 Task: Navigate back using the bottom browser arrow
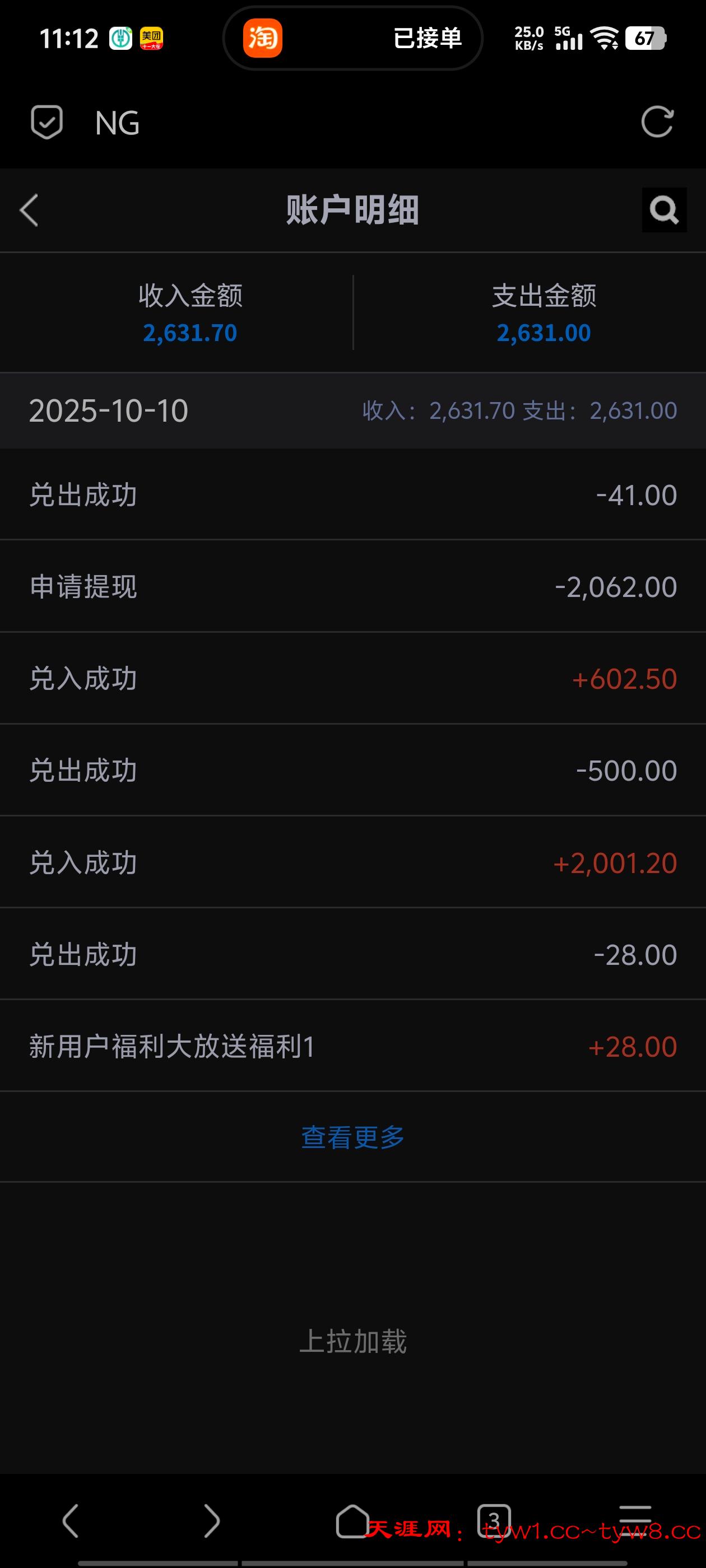pos(71,1520)
